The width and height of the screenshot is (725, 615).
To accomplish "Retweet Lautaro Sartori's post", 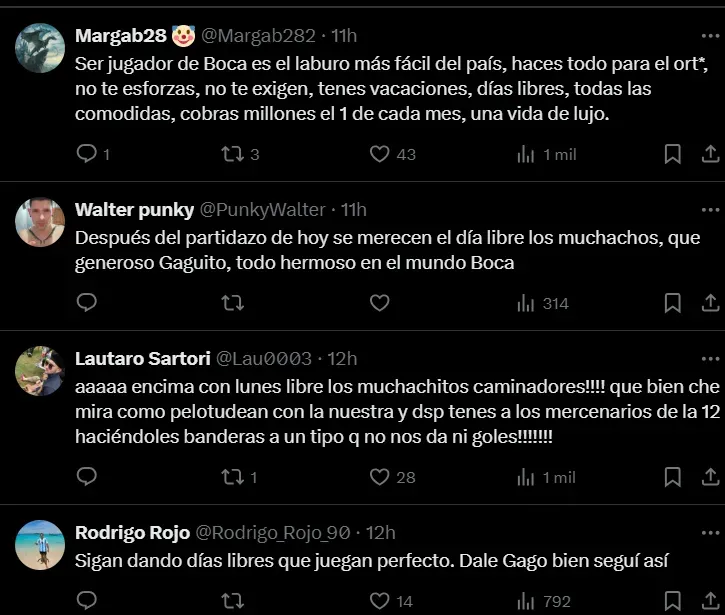I will [x=233, y=477].
